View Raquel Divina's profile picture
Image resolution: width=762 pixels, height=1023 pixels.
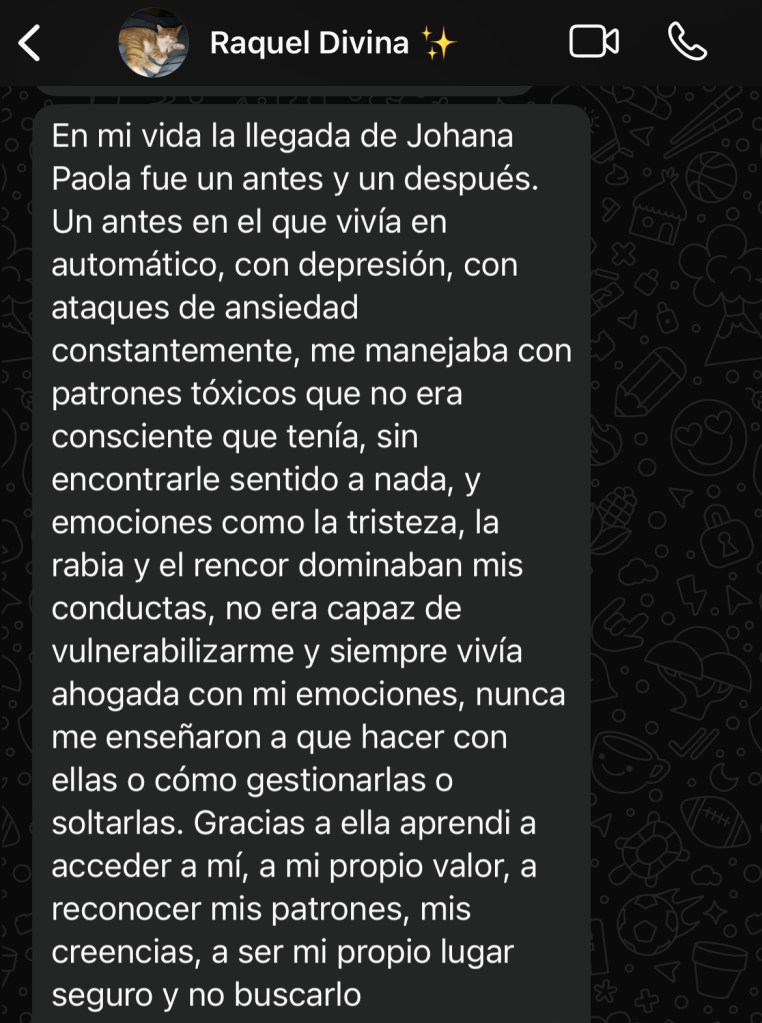point(153,44)
